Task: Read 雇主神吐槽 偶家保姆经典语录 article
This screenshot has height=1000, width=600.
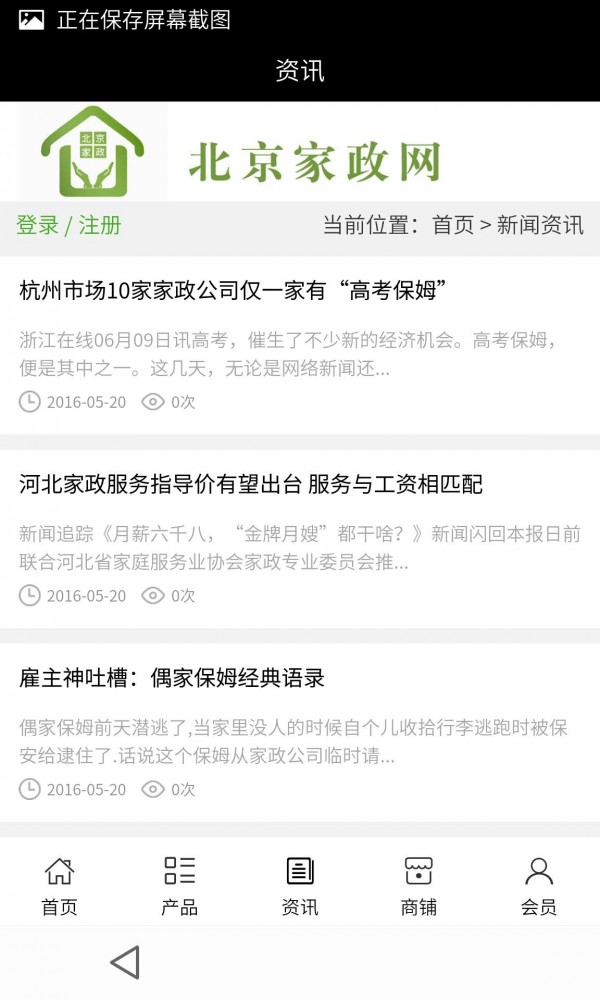Action: 172,678
